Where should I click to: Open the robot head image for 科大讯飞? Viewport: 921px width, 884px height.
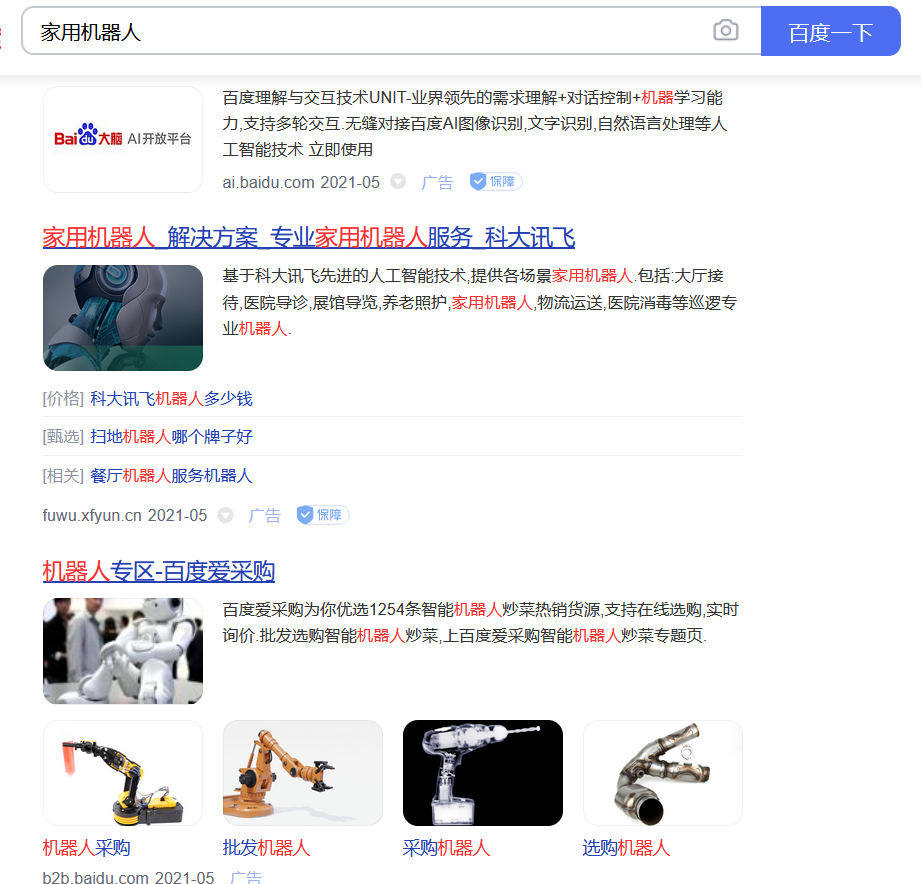pos(122,318)
